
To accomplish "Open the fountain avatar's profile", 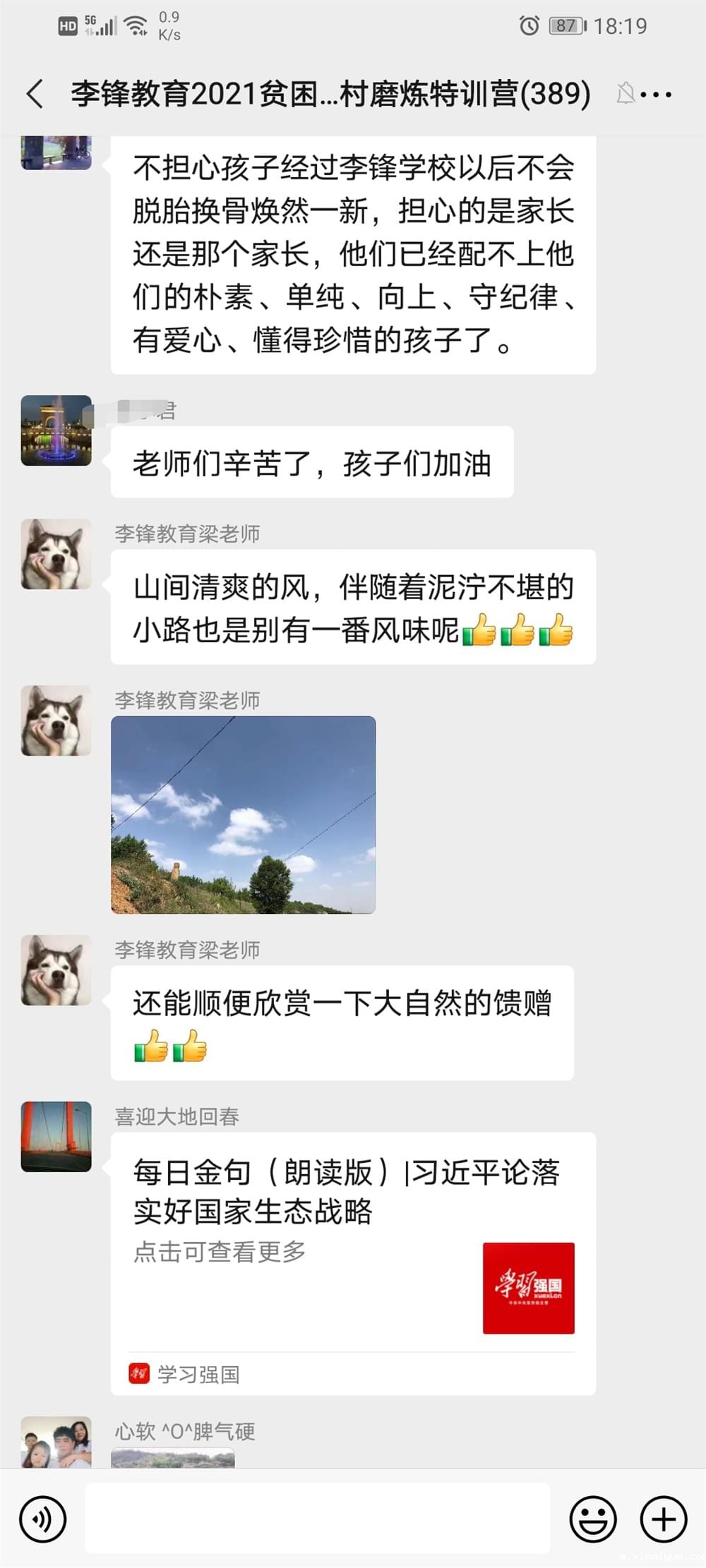I will click(x=56, y=430).
